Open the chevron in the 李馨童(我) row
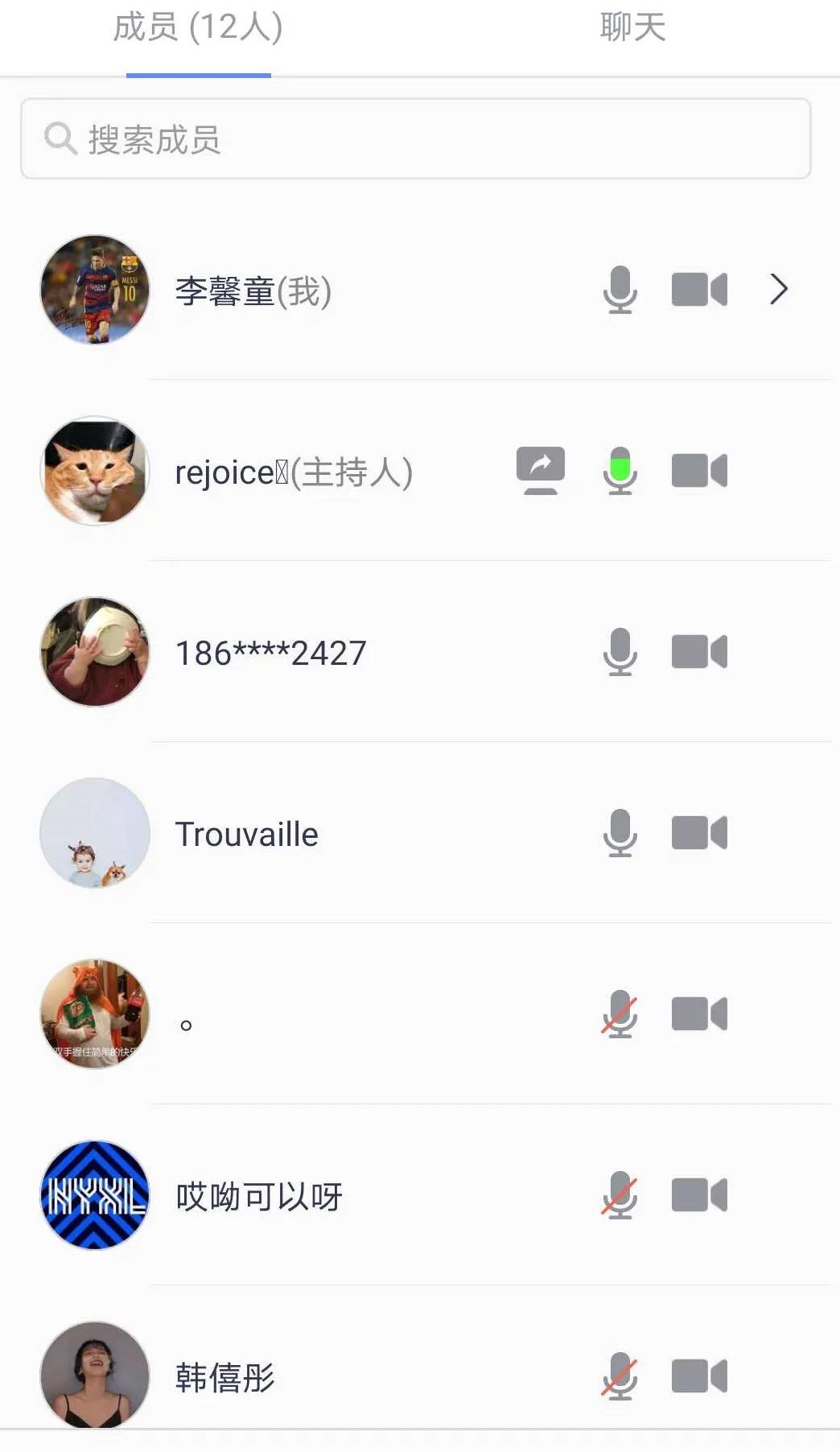The width and height of the screenshot is (840, 1452). pyautogui.click(x=778, y=290)
